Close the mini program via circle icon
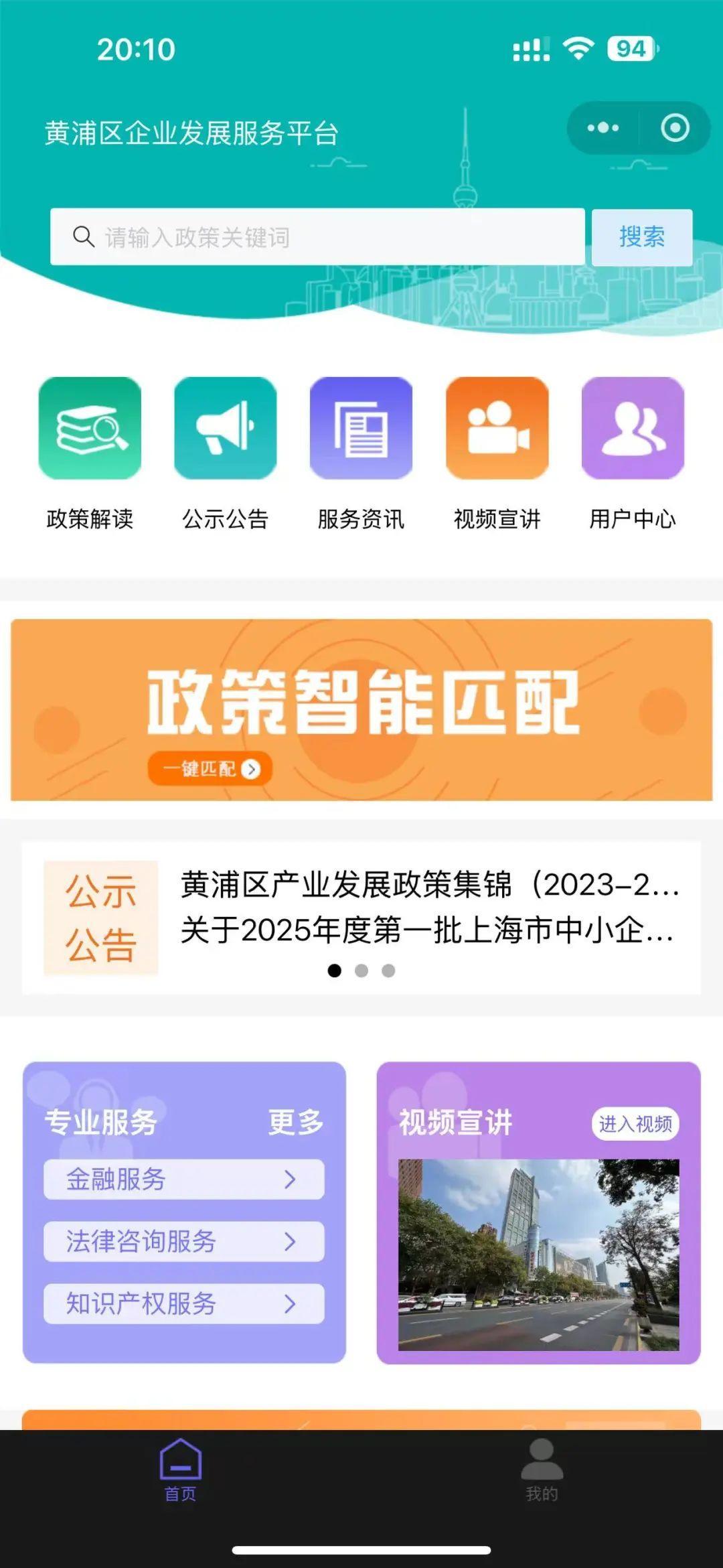The width and height of the screenshot is (723, 1568). click(x=675, y=127)
